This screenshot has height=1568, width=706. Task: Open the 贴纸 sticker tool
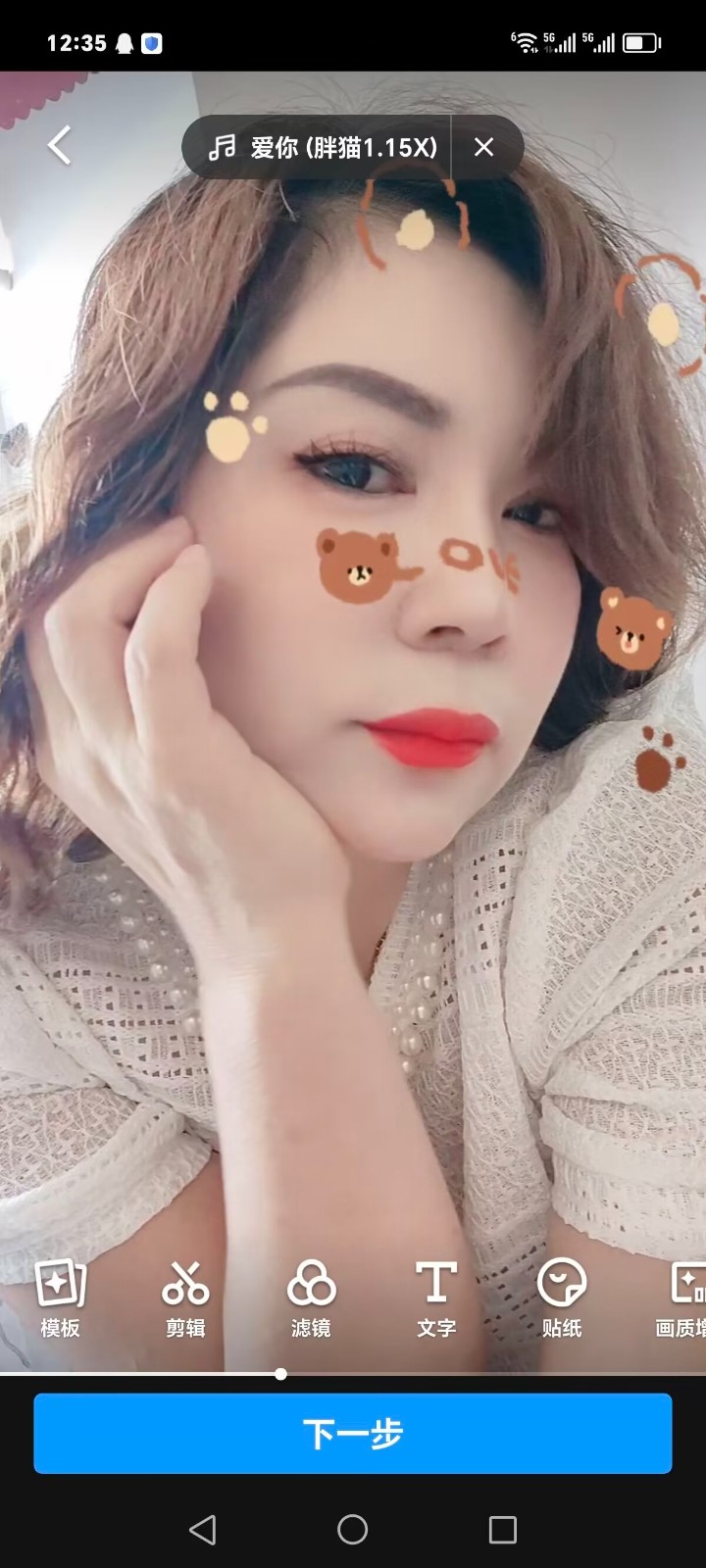pyautogui.click(x=562, y=1298)
